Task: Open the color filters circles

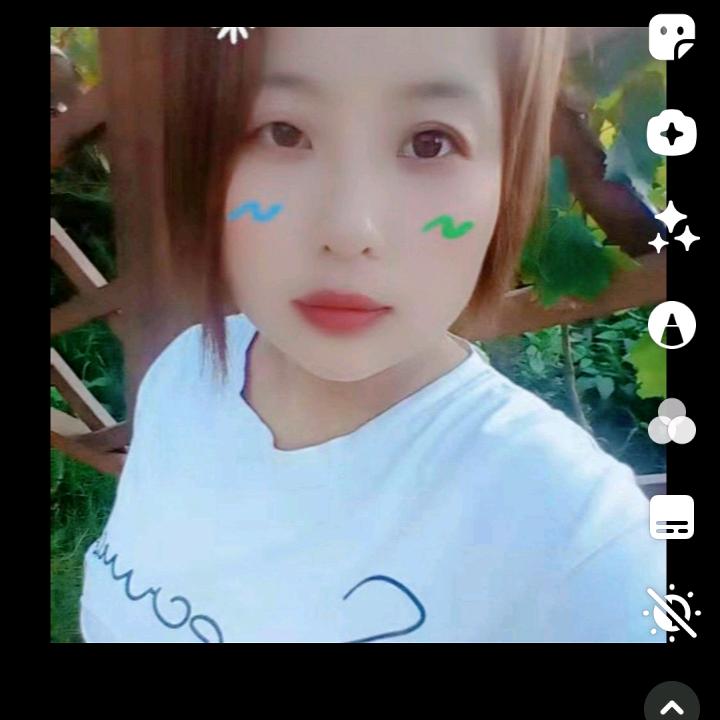Action: click(671, 421)
